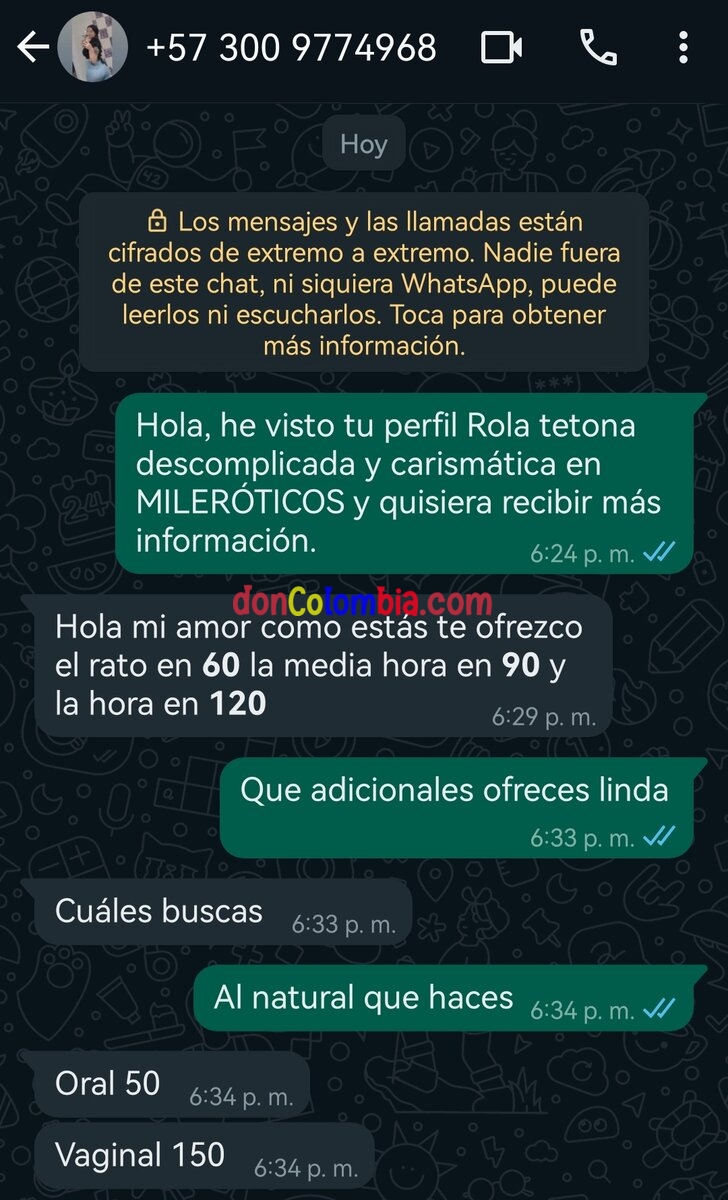Start a voice call
This screenshot has height=1200, width=728.
pos(598,47)
